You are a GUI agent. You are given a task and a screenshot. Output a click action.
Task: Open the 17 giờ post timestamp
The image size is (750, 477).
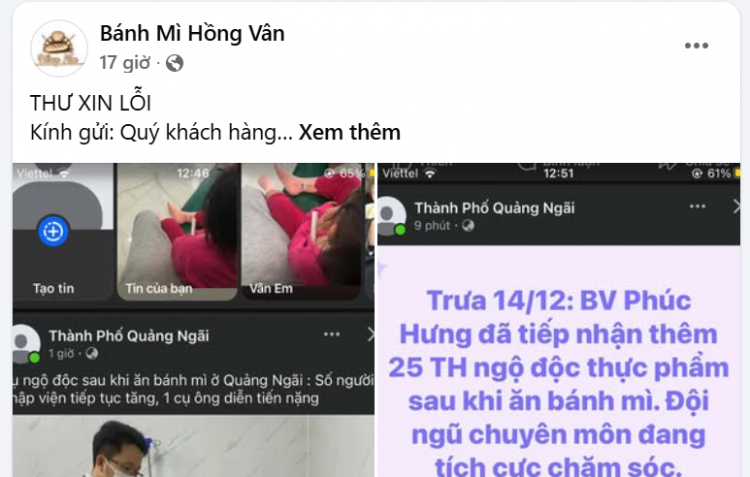124,63
